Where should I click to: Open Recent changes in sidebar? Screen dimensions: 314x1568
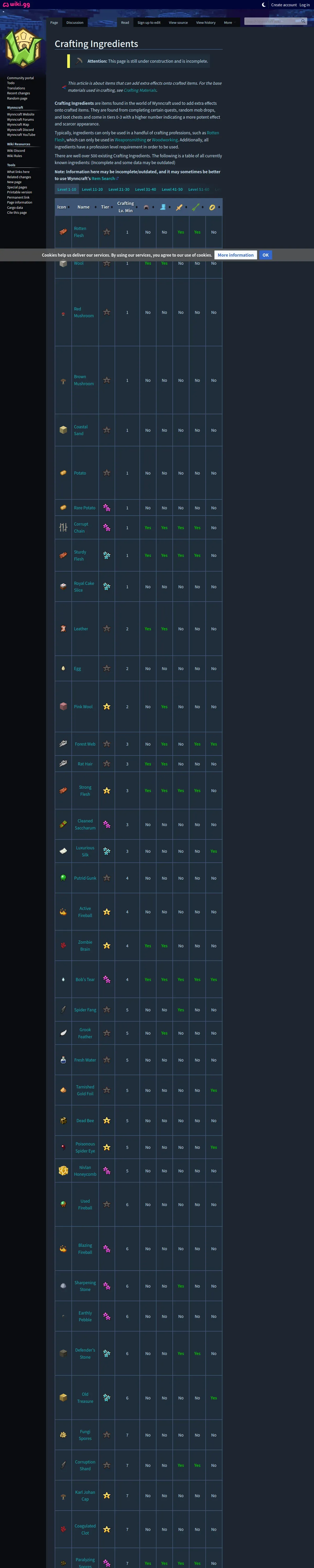(18, 93)
